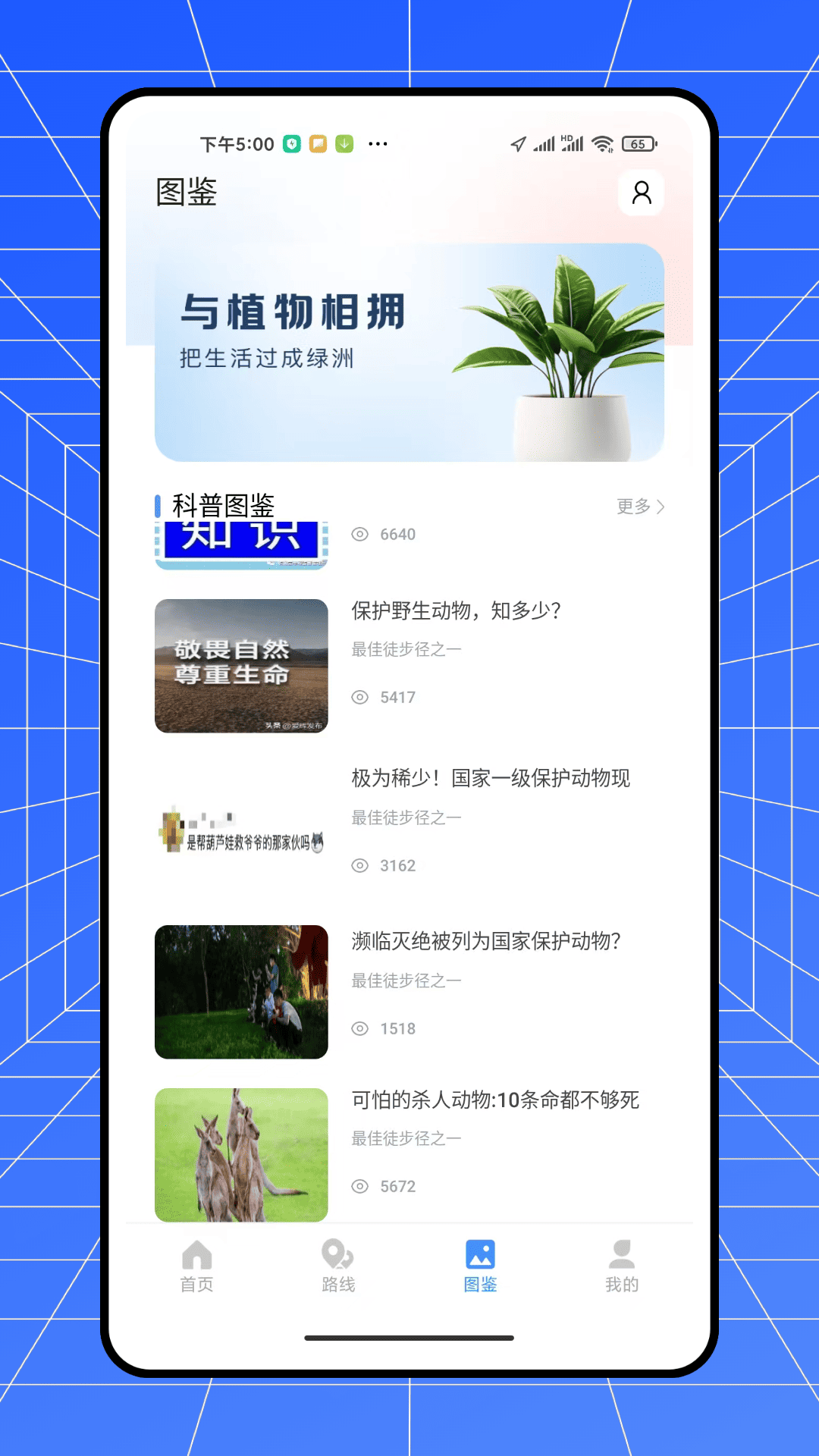Switch to the 我的 tab
This screenshot has width=819, height=1456.
pyautogui.click(x=622, y=1266)
